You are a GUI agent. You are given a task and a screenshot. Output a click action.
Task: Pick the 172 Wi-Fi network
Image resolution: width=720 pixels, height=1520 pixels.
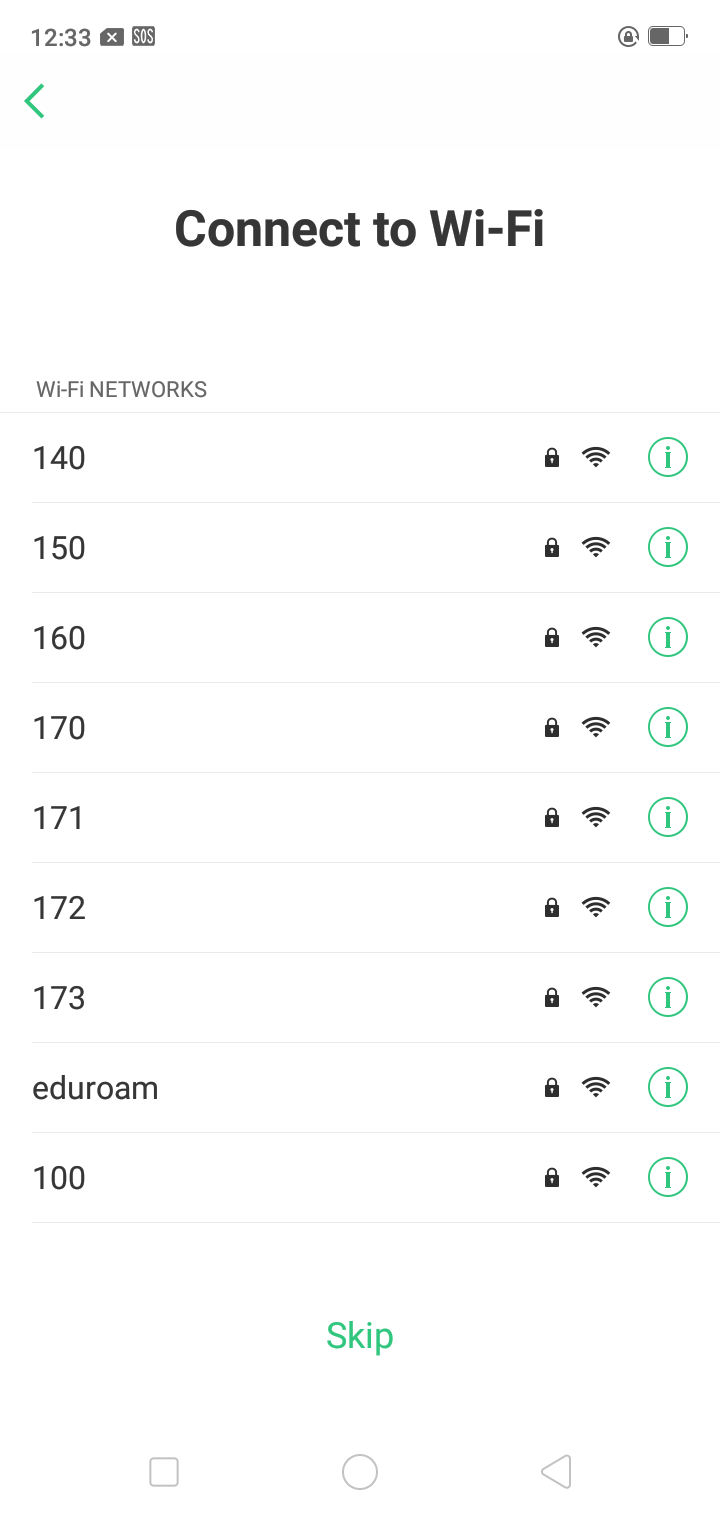(x=360, y=908)
